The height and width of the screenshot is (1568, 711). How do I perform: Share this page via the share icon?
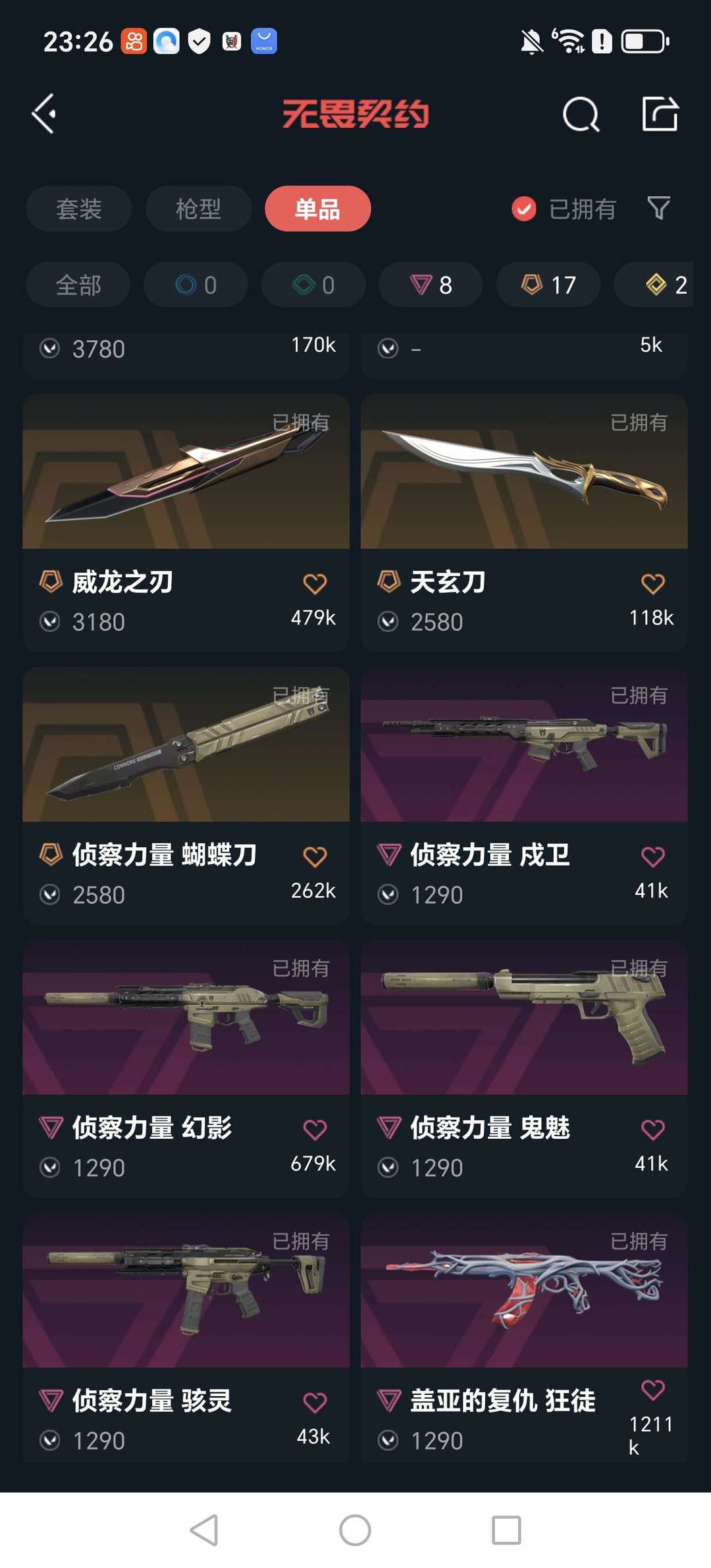[x=660, y=114]
